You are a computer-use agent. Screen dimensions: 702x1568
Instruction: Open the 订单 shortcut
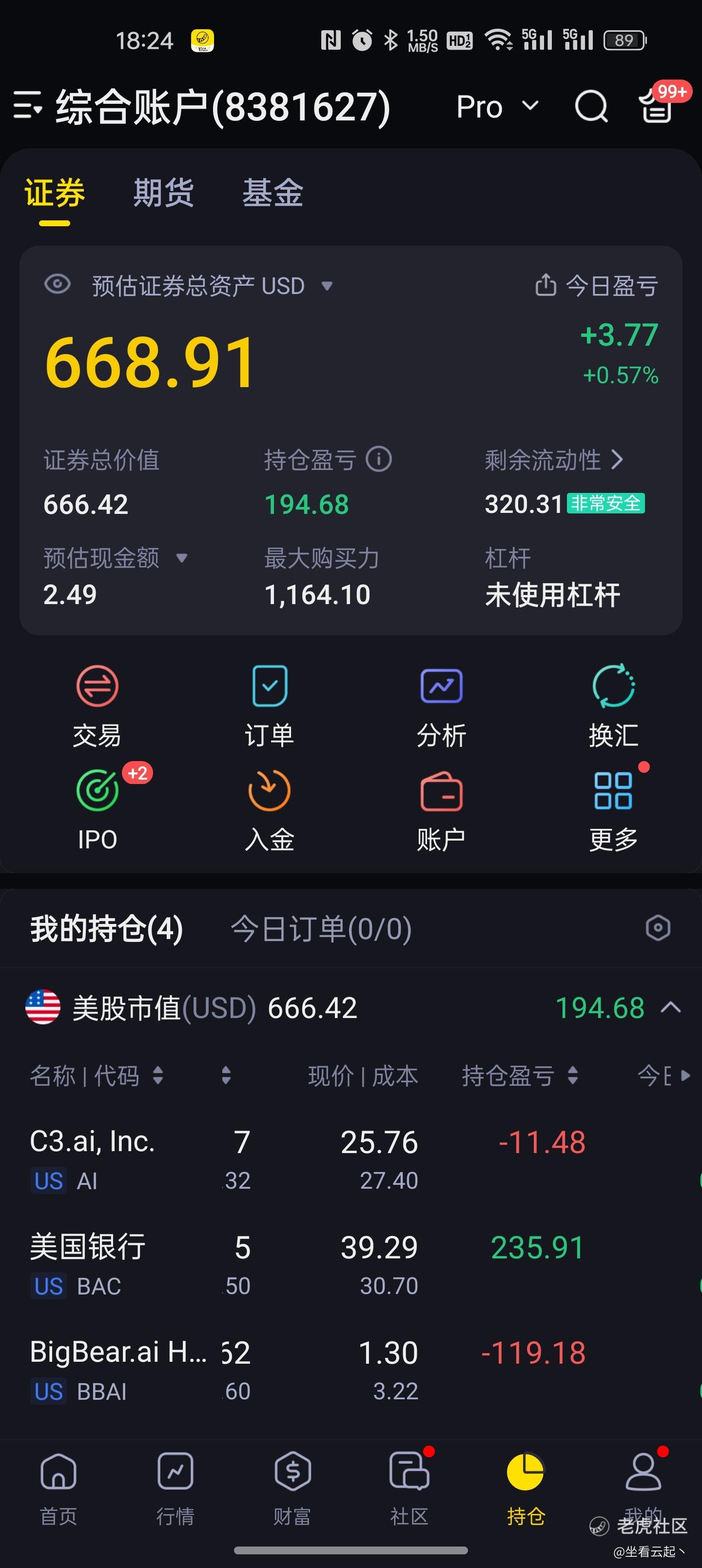click(269, 706)
